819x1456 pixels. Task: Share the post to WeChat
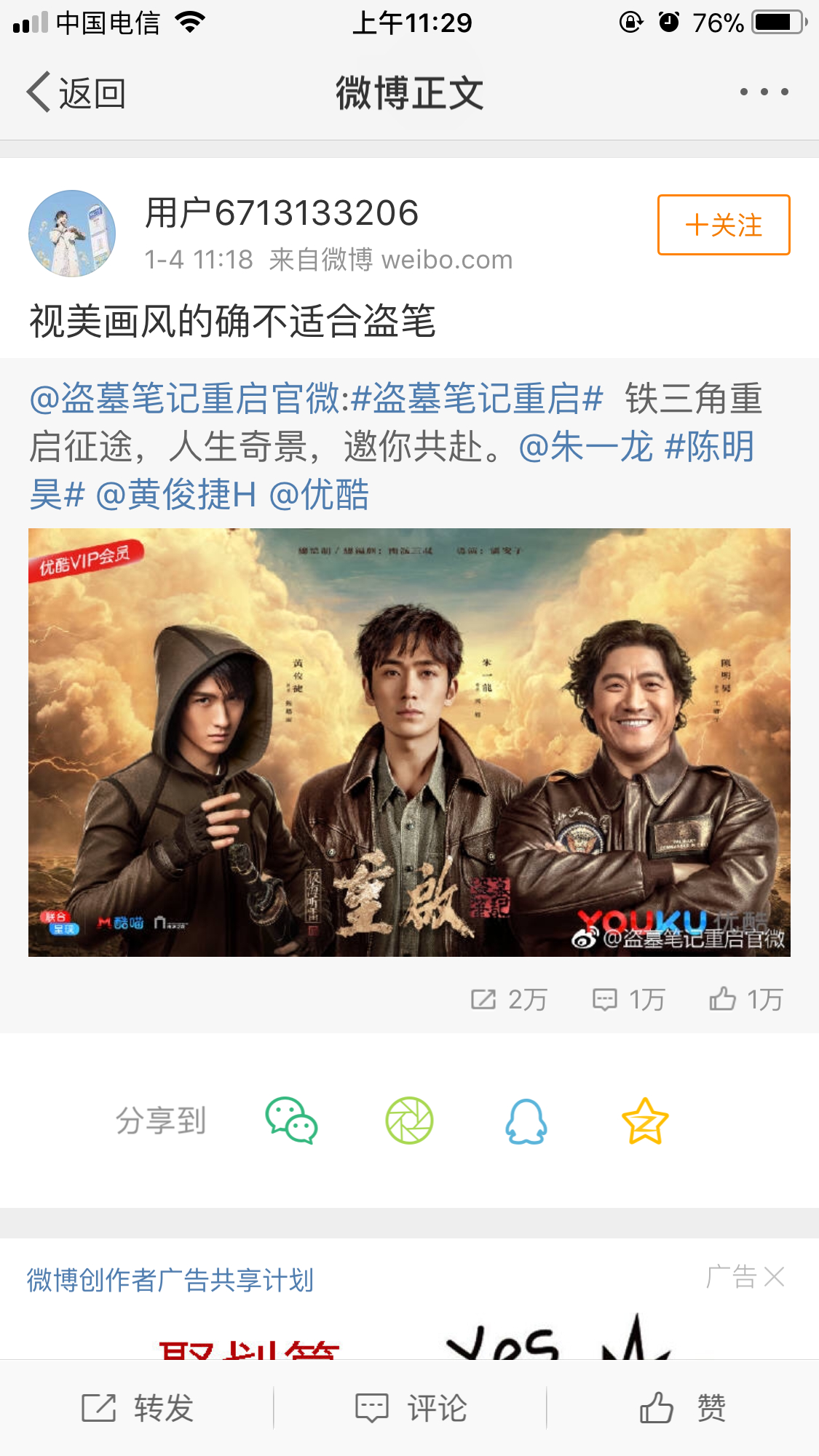291,1121
